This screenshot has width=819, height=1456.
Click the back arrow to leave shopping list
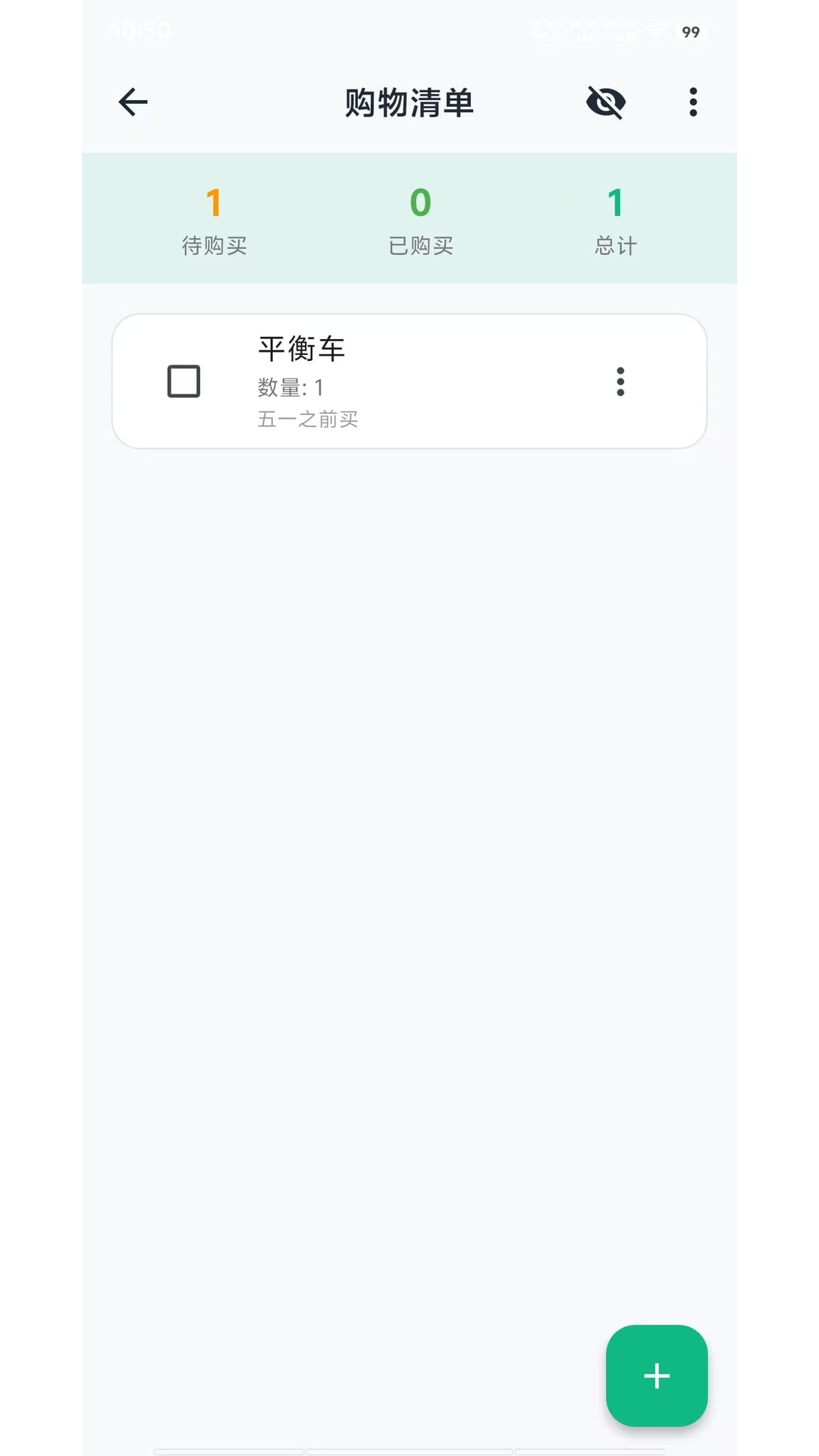click(133, 102)
